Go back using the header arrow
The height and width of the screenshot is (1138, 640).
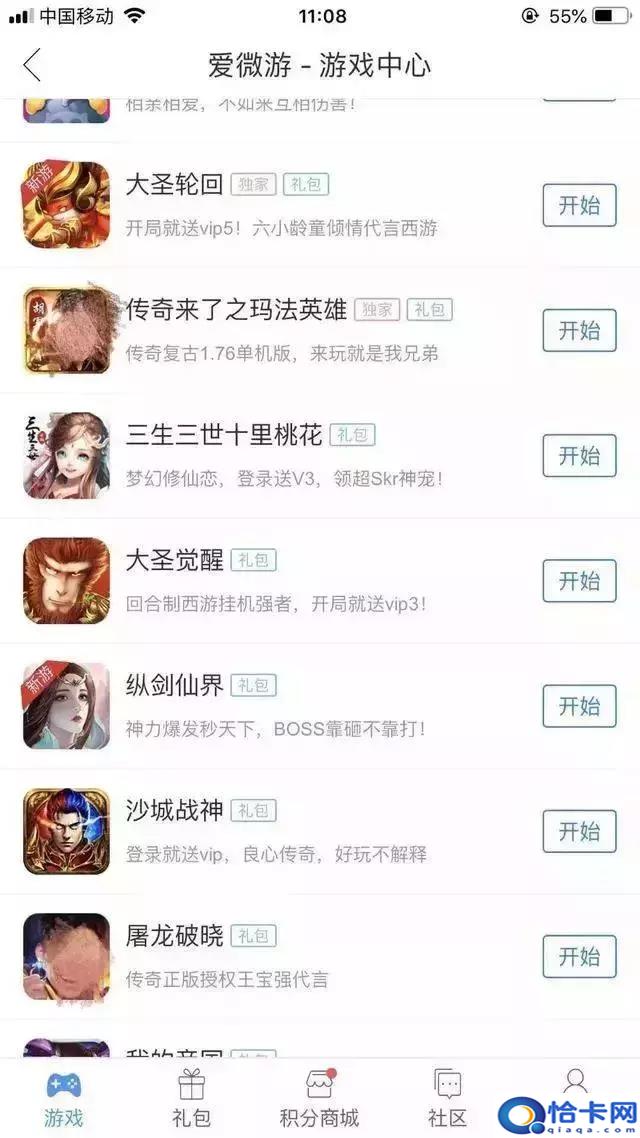[32, 66]
